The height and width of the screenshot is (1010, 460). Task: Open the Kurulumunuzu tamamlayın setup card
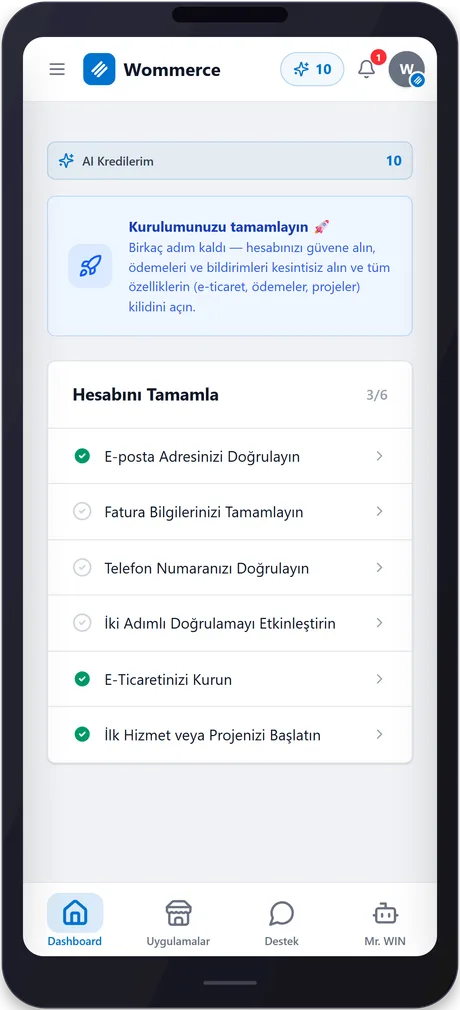230,266
